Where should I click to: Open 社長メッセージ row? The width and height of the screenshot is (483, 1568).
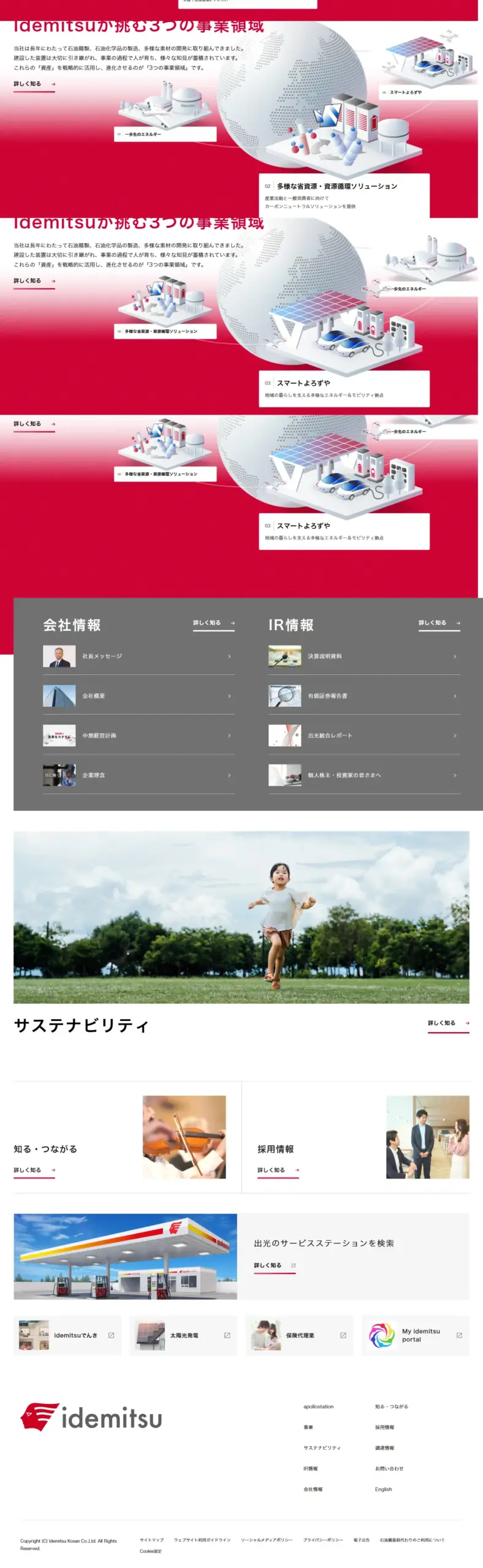[x=139, y=656]
